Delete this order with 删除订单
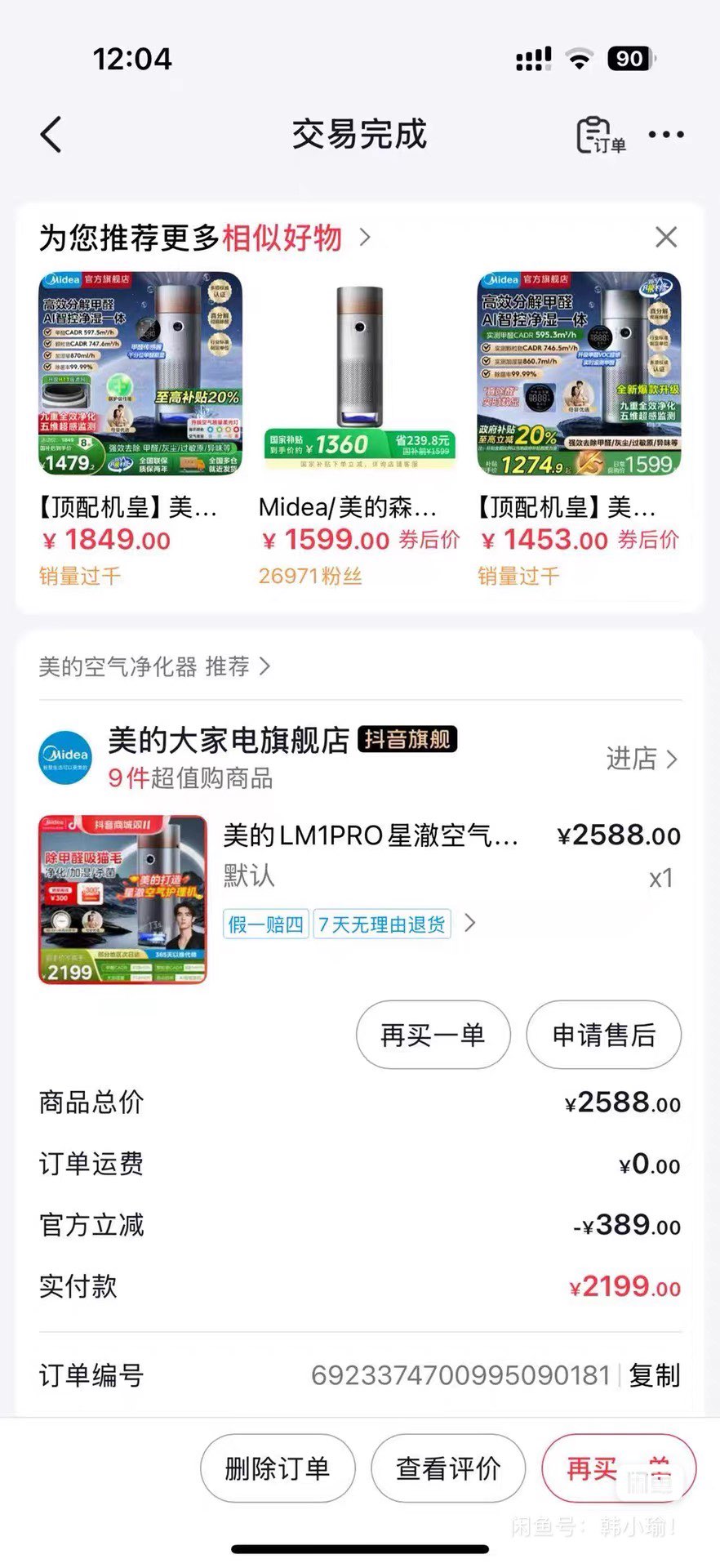 (278, 1468)
